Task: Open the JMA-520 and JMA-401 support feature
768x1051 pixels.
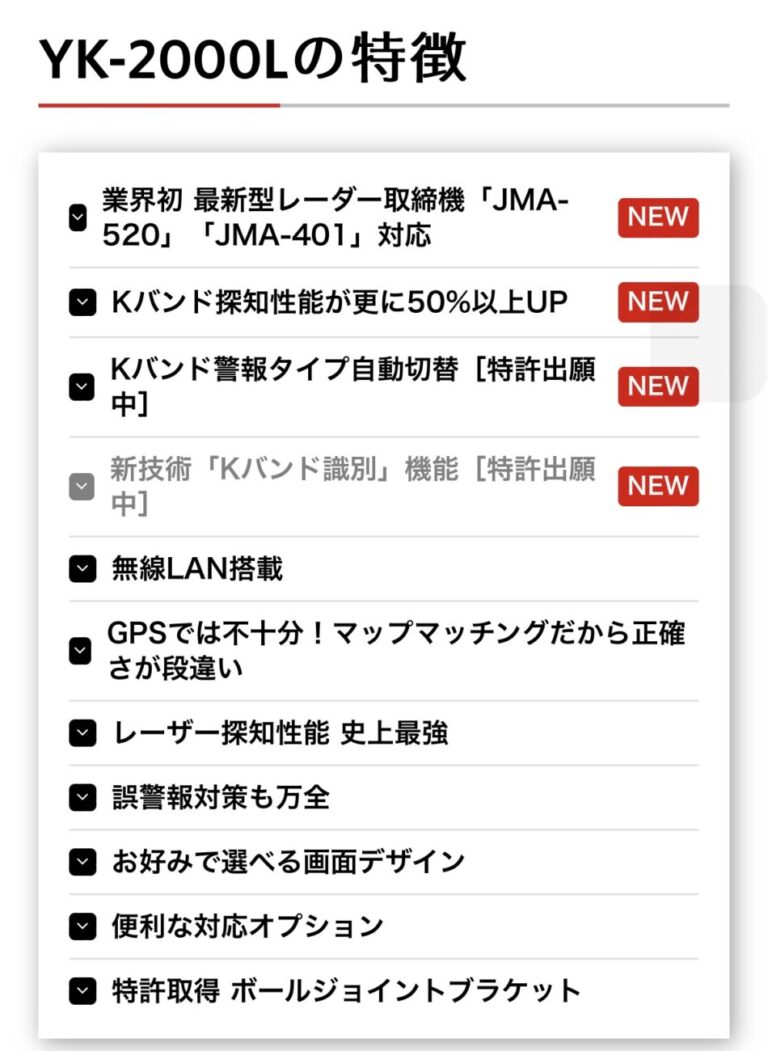Action: pyautogui.click(x=336, y=217)
